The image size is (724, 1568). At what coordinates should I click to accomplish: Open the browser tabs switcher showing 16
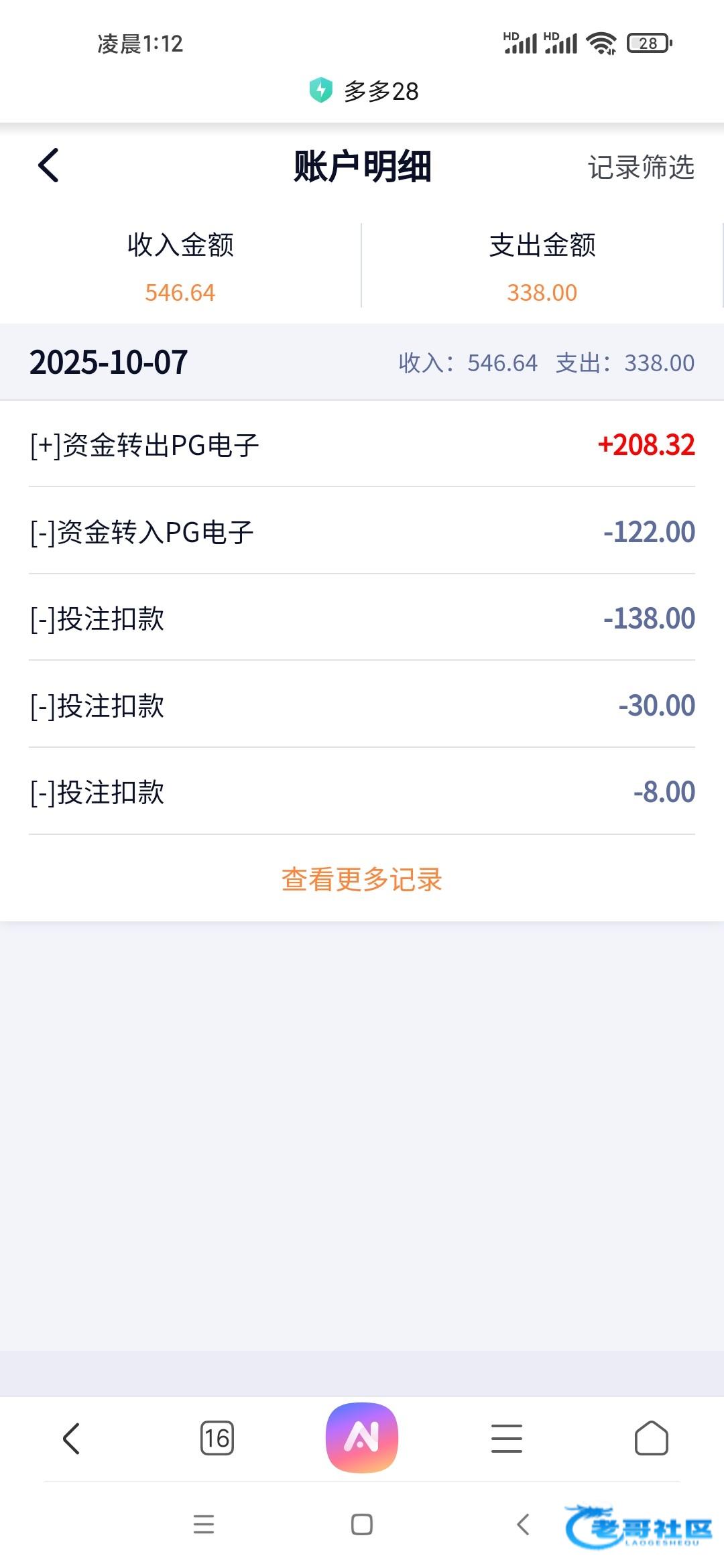(217, 1438)
